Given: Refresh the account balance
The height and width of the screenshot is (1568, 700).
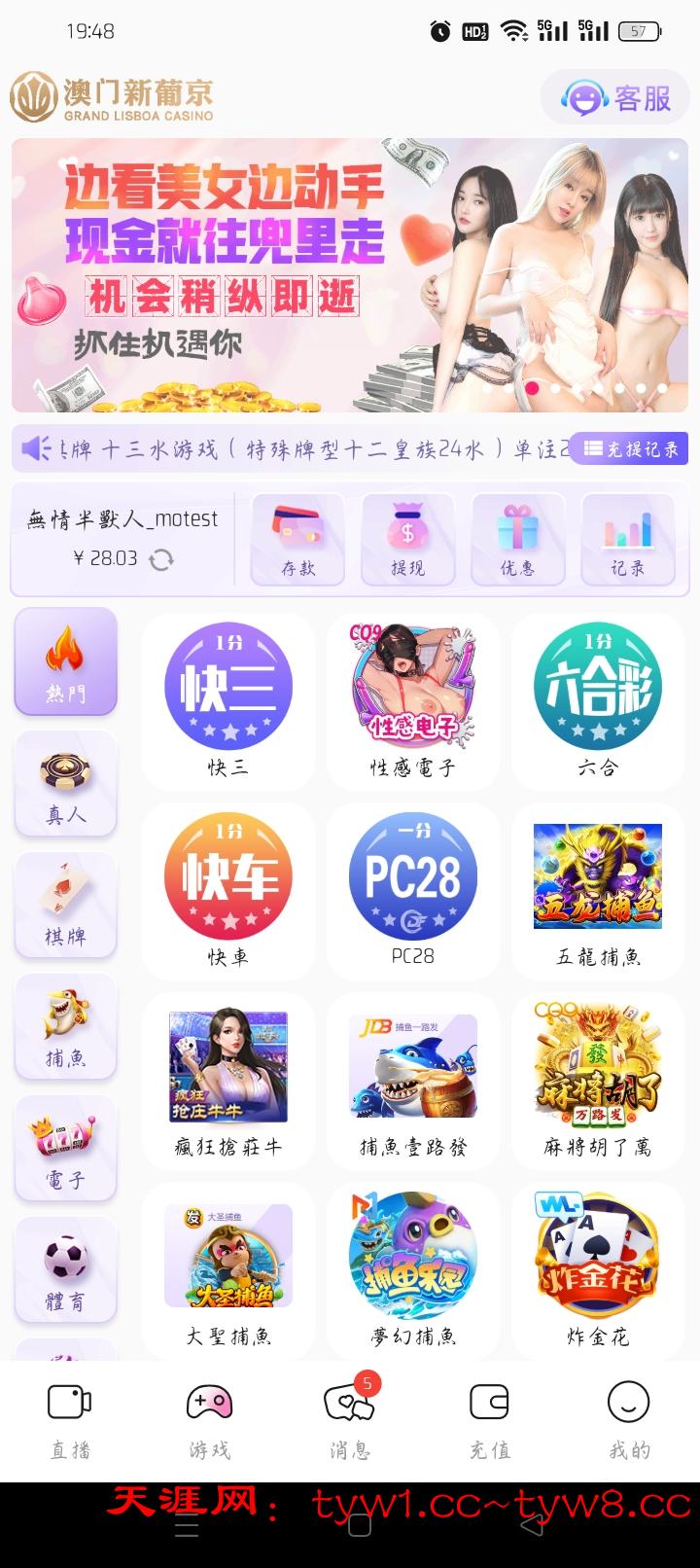Looking at the screenshot, I should (x=162, y=559).
